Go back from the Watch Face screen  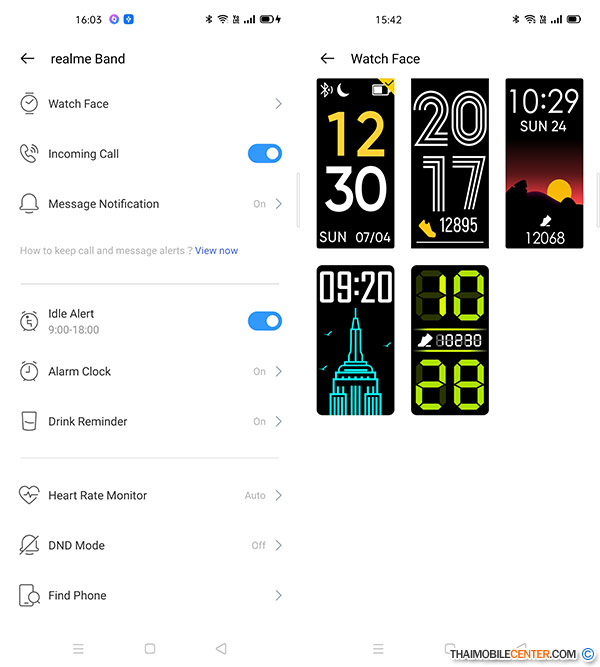pyautogui.click(x=327, y=59)
